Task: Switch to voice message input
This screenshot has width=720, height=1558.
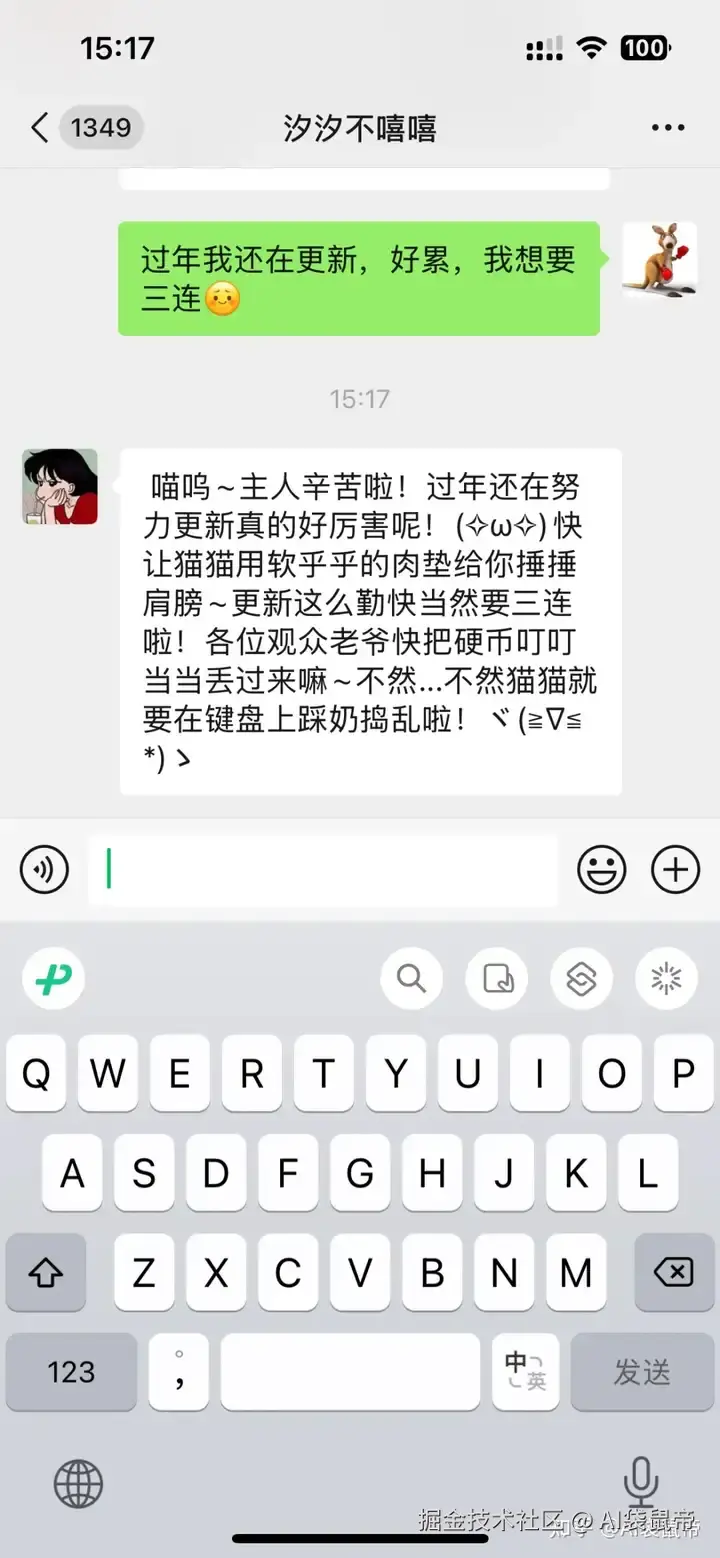Action: (x=44, y=869)
